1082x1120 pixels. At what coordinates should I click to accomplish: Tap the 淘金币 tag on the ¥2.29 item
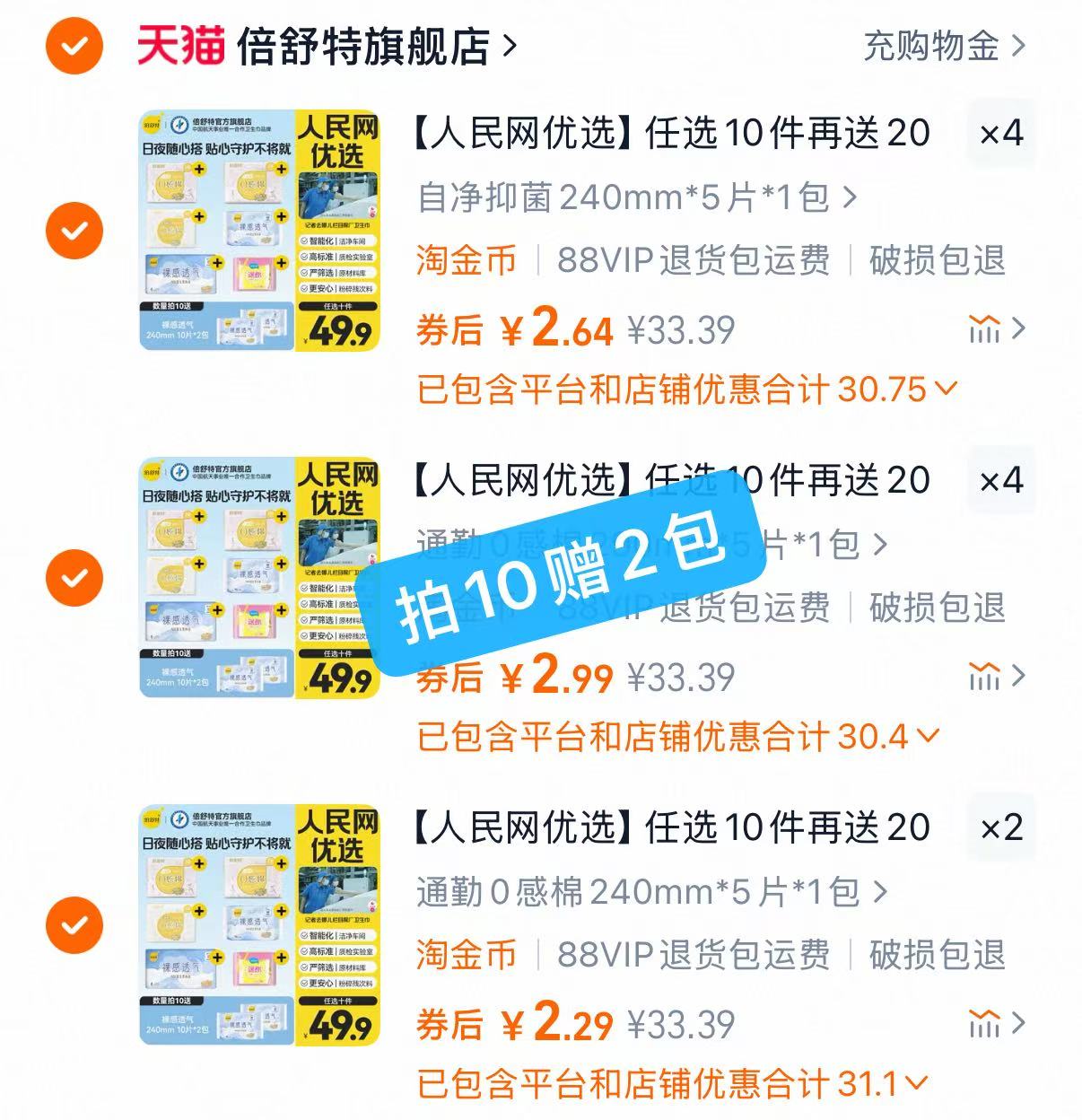click(x=467, y=955)
